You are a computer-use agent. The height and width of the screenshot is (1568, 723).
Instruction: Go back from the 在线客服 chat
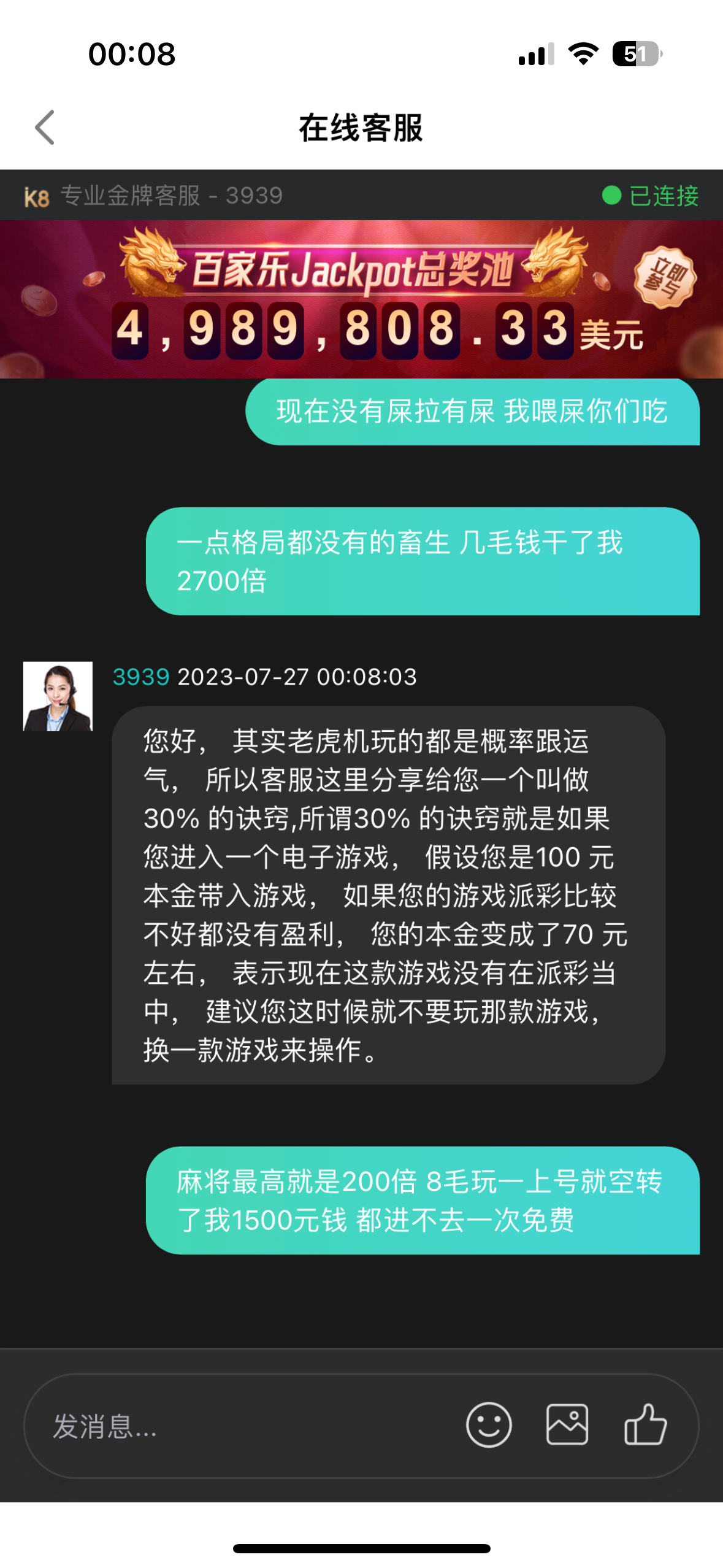click(x=45, y=128)
